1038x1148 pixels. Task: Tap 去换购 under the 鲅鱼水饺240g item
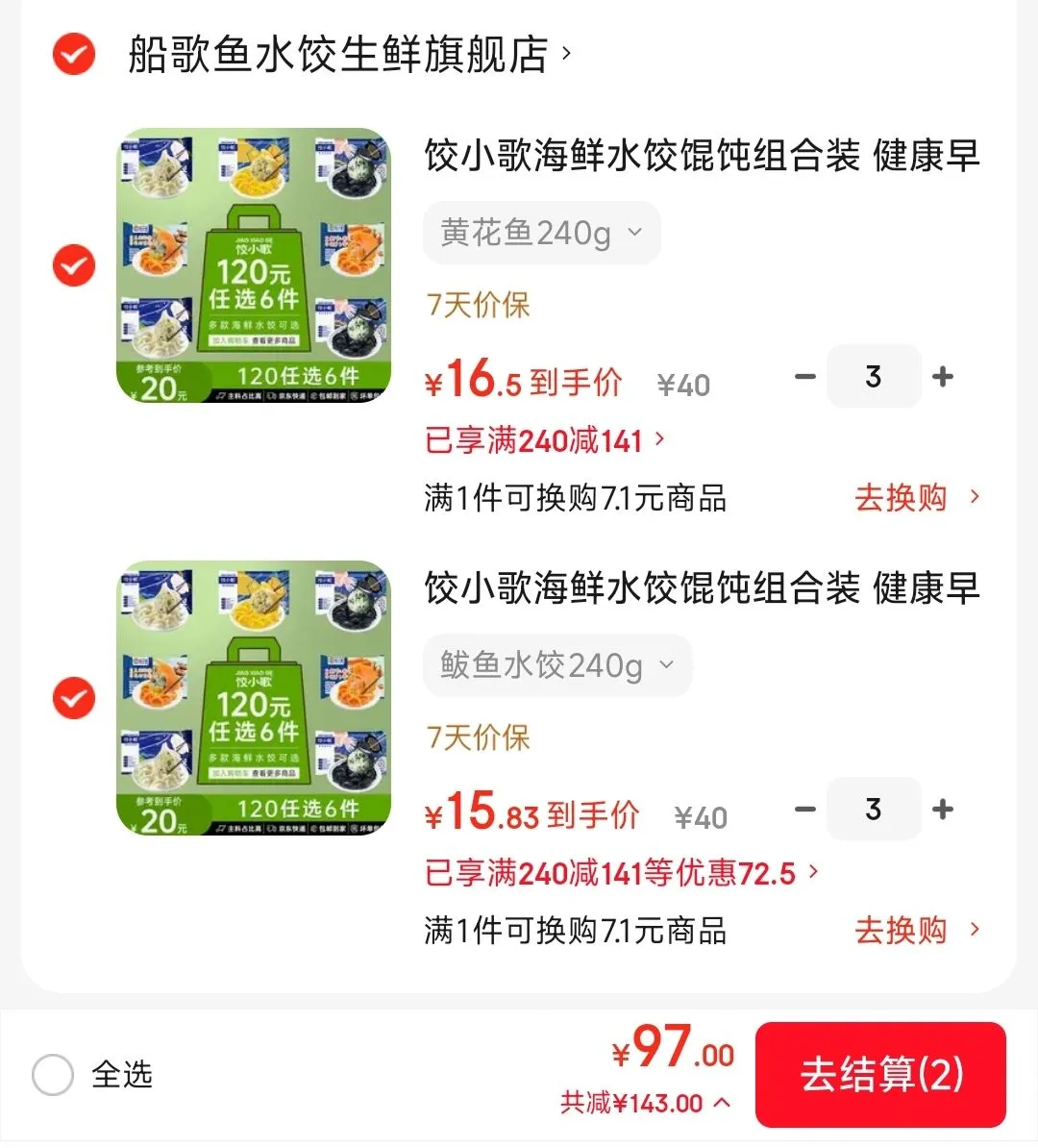[x=917, y=931]
